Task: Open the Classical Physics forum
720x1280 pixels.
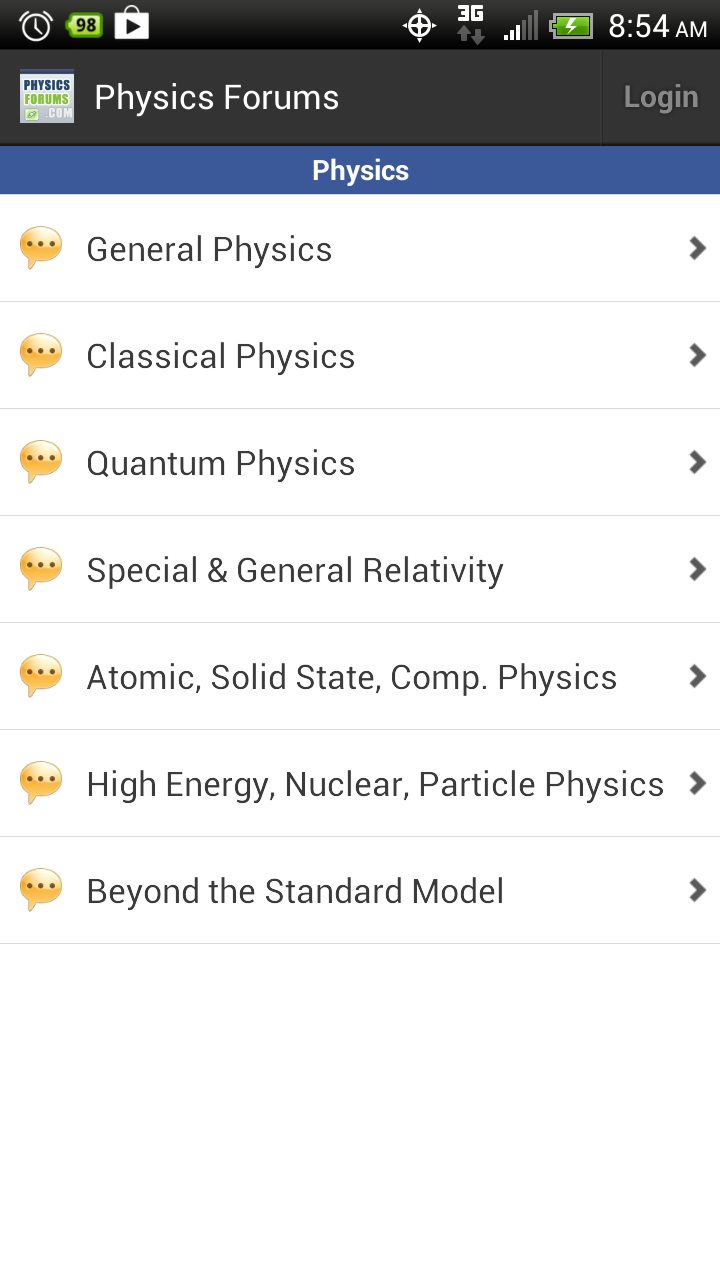Action: coord(220,354)
